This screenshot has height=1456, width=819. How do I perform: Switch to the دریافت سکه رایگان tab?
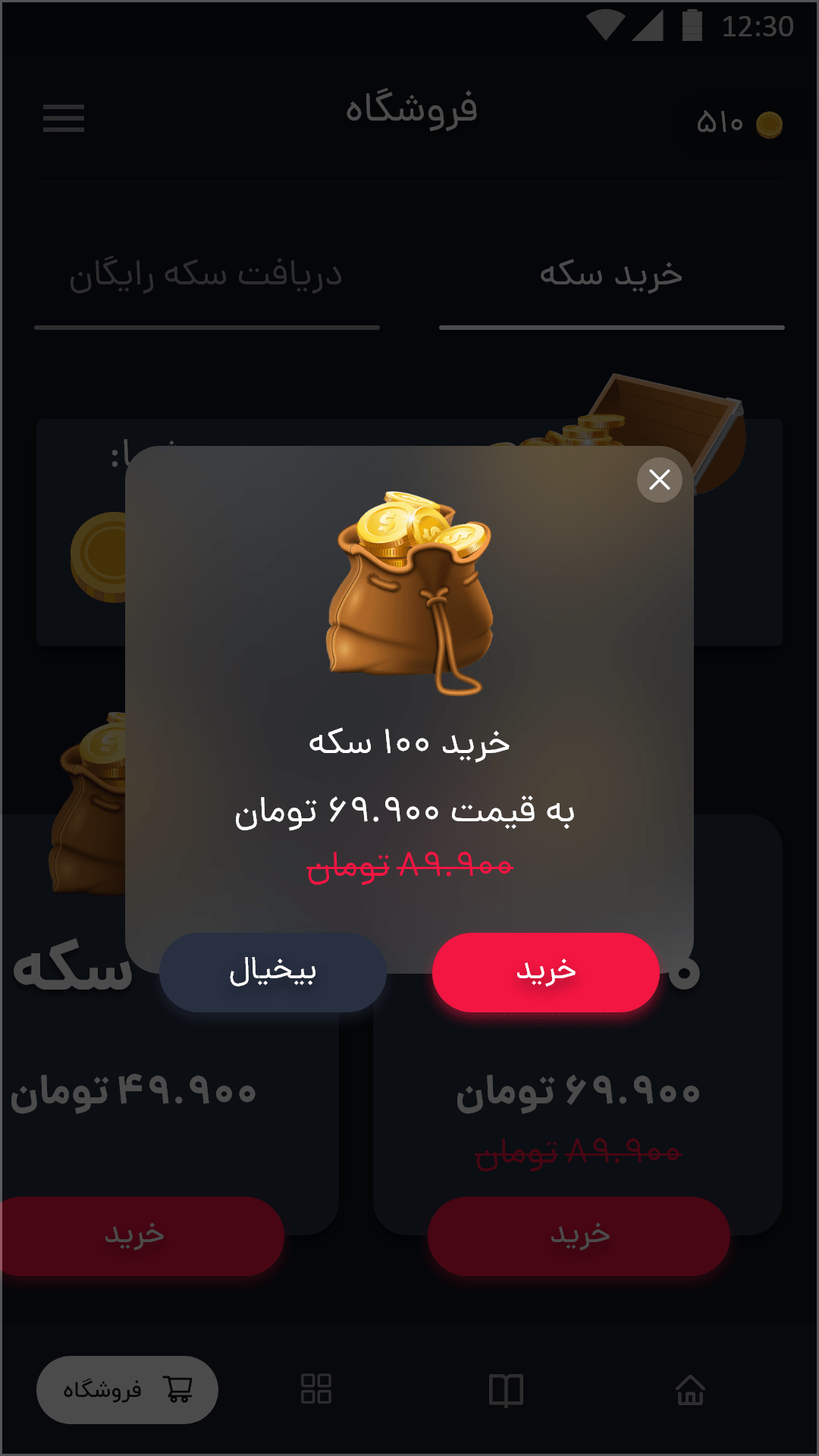point(206,276)
